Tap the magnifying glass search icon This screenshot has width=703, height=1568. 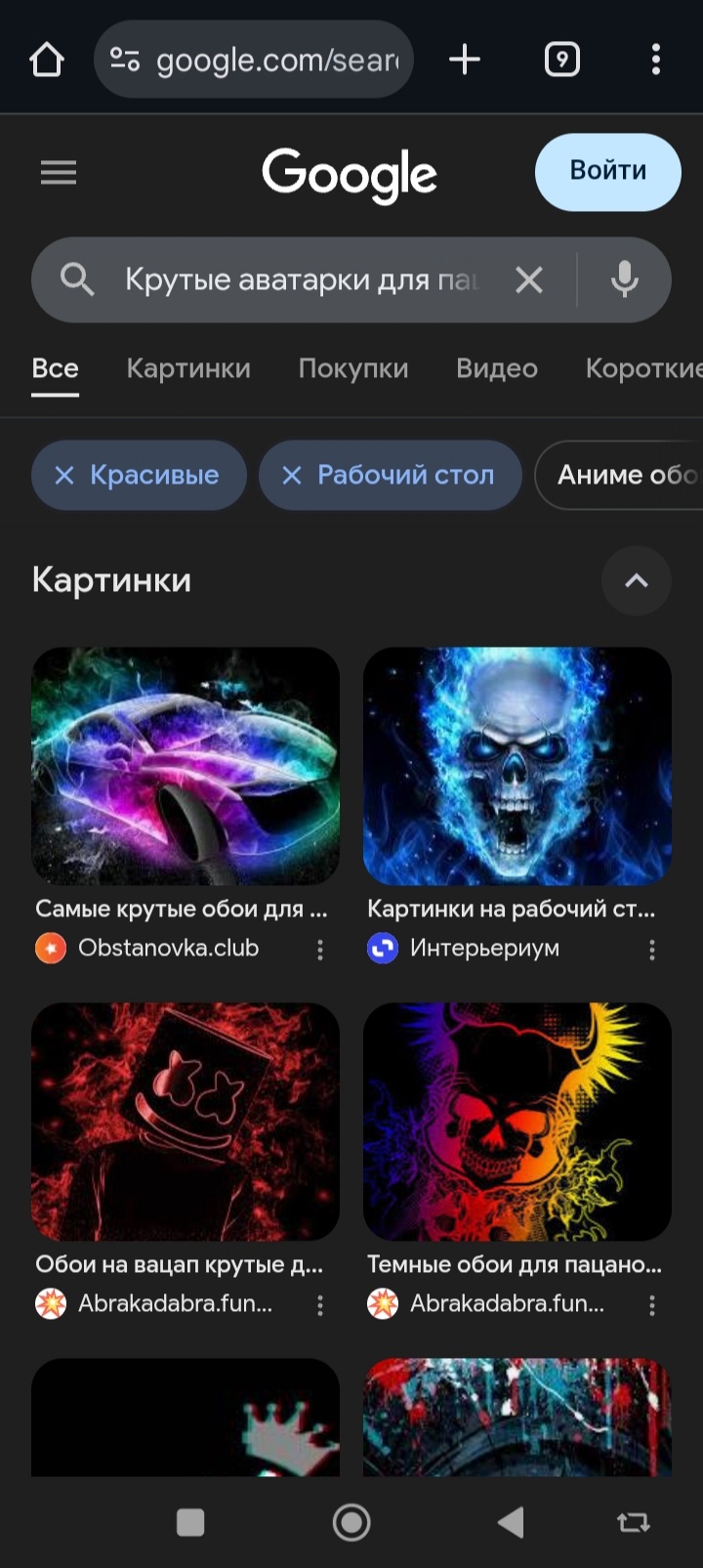pyautogui.click(x=77, y=280)
